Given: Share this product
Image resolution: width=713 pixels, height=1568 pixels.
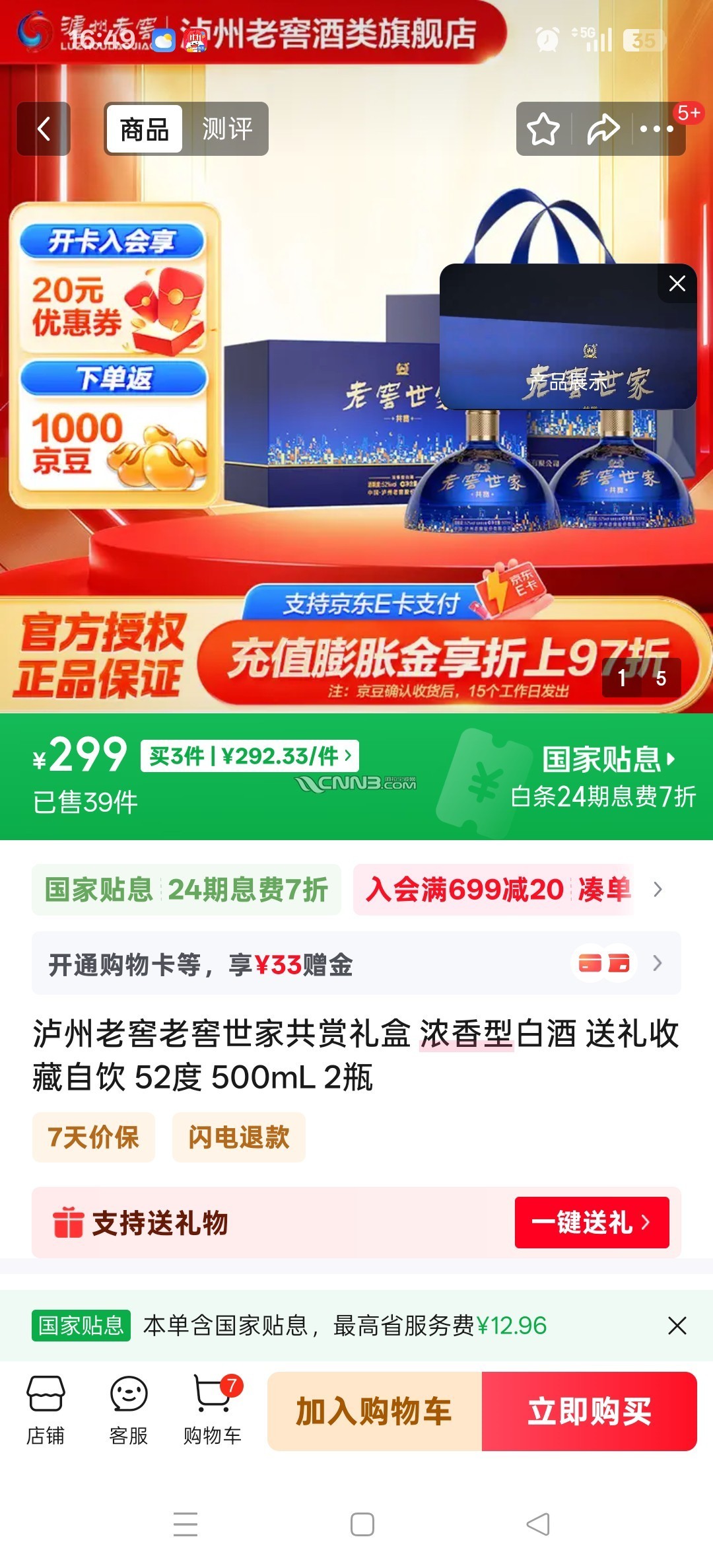Looking at the screenshot, I should coord(603,129).
